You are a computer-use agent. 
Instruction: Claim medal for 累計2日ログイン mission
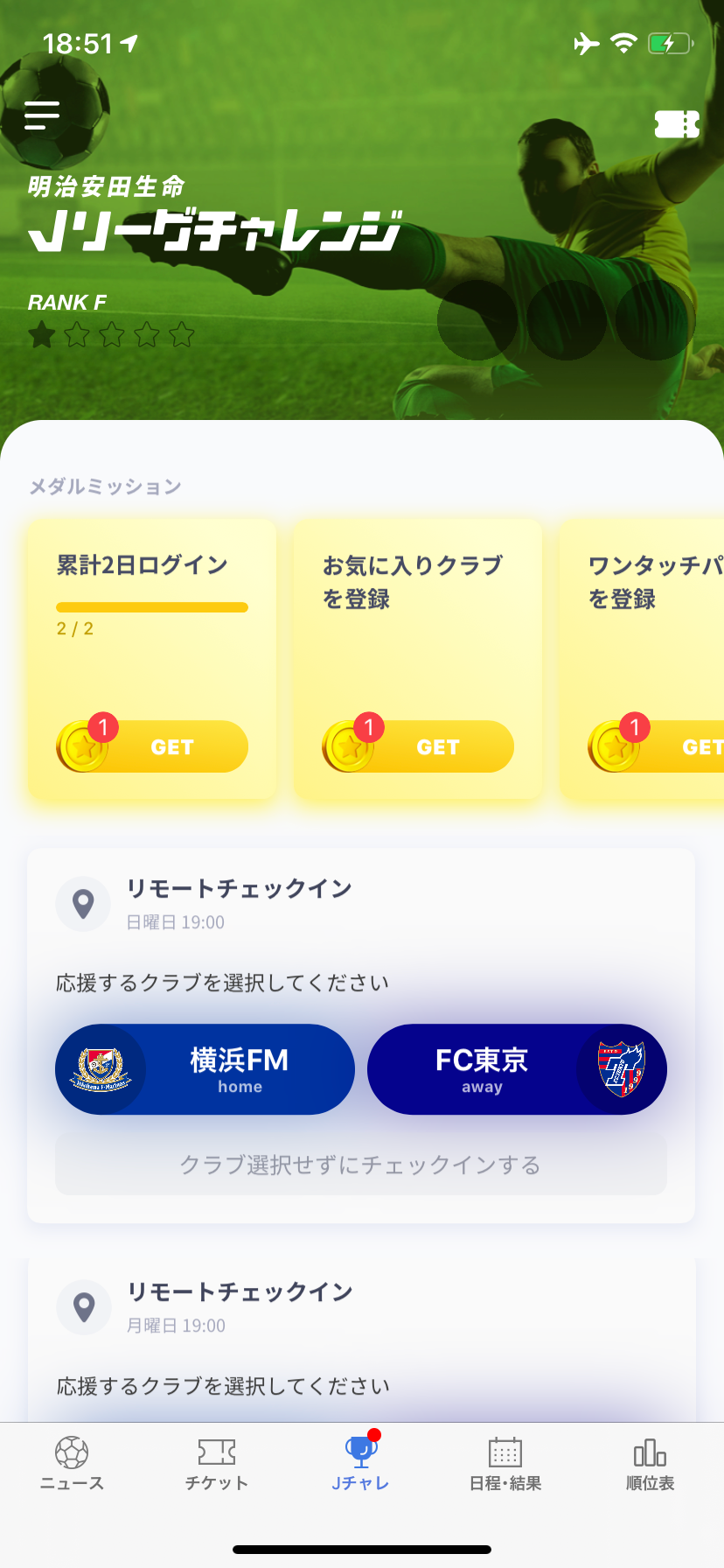click(x=153, y=746)
